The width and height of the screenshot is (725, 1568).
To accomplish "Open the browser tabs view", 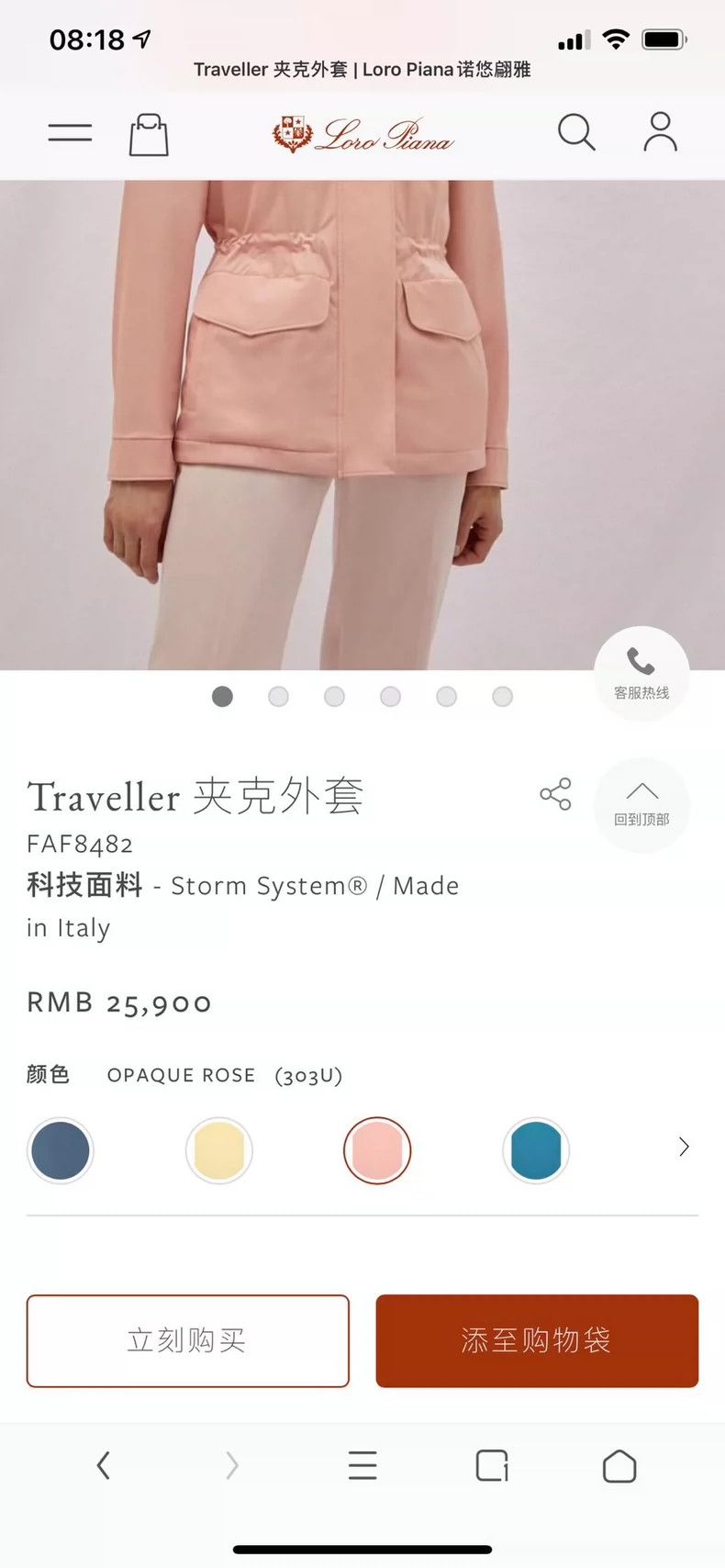I will tap(492, 1465).
